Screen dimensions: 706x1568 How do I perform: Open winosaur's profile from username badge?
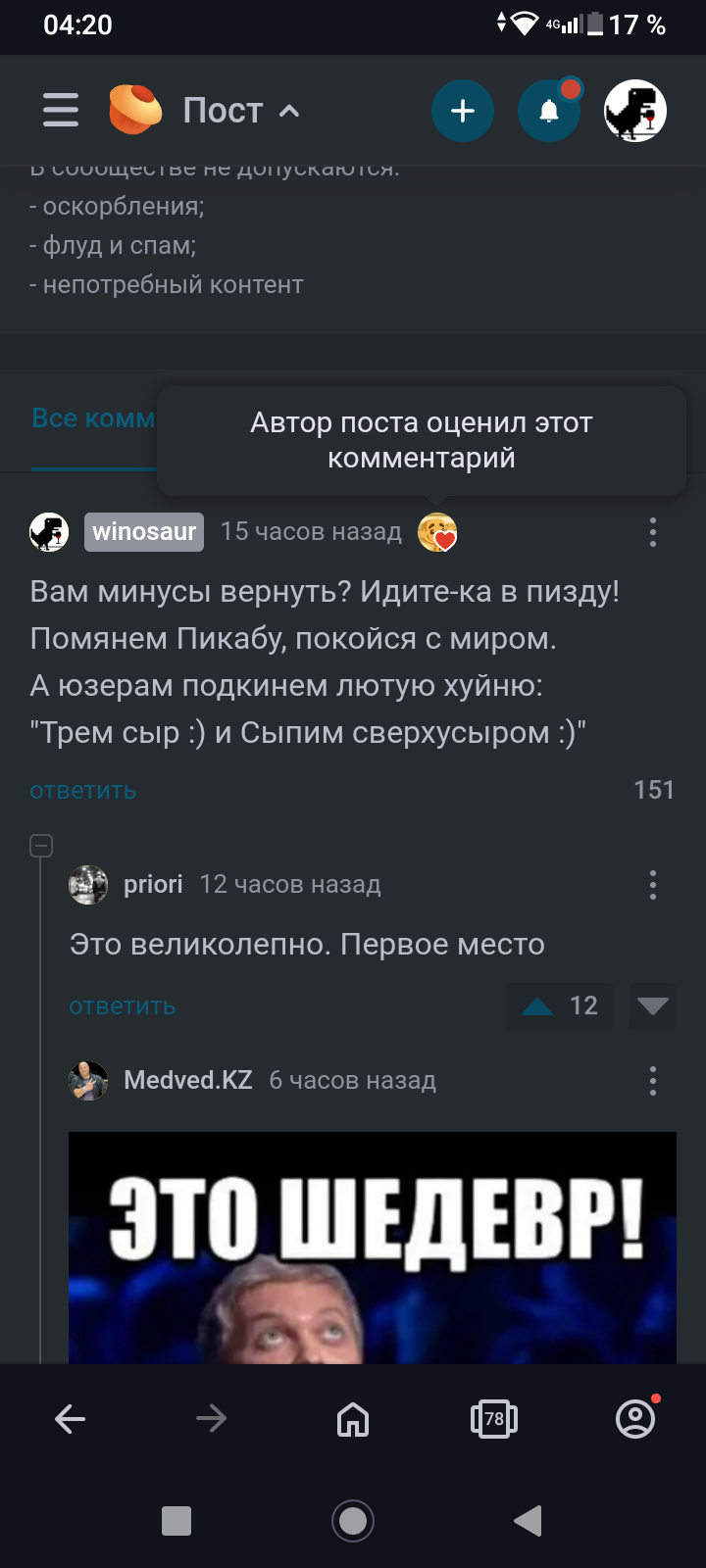pyautogui.click(x=144, y=532)
